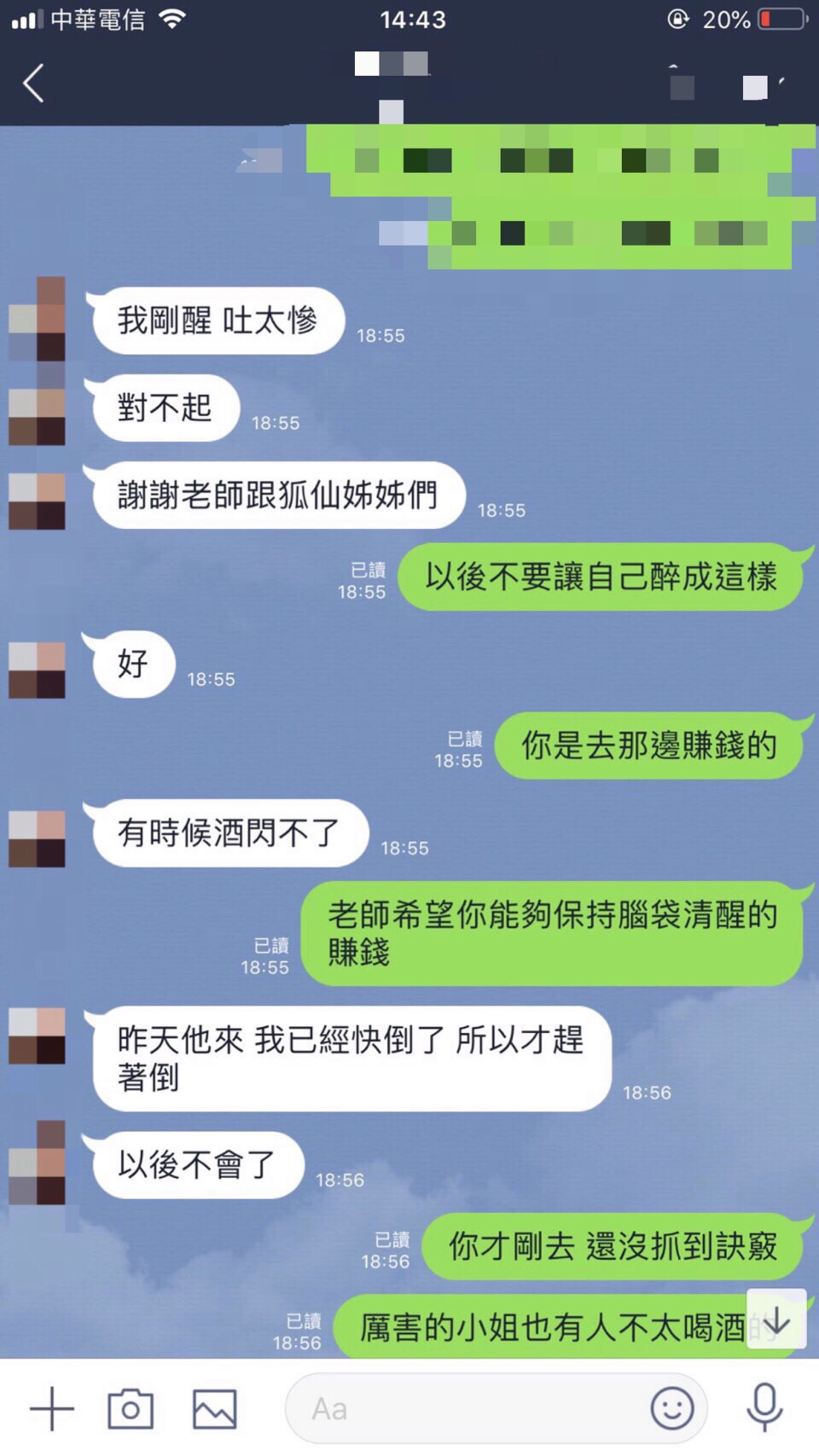Image resolution: width=819 pixels, height=1456 pixels.
Task: Go back to the chat list
Action: 34,84
